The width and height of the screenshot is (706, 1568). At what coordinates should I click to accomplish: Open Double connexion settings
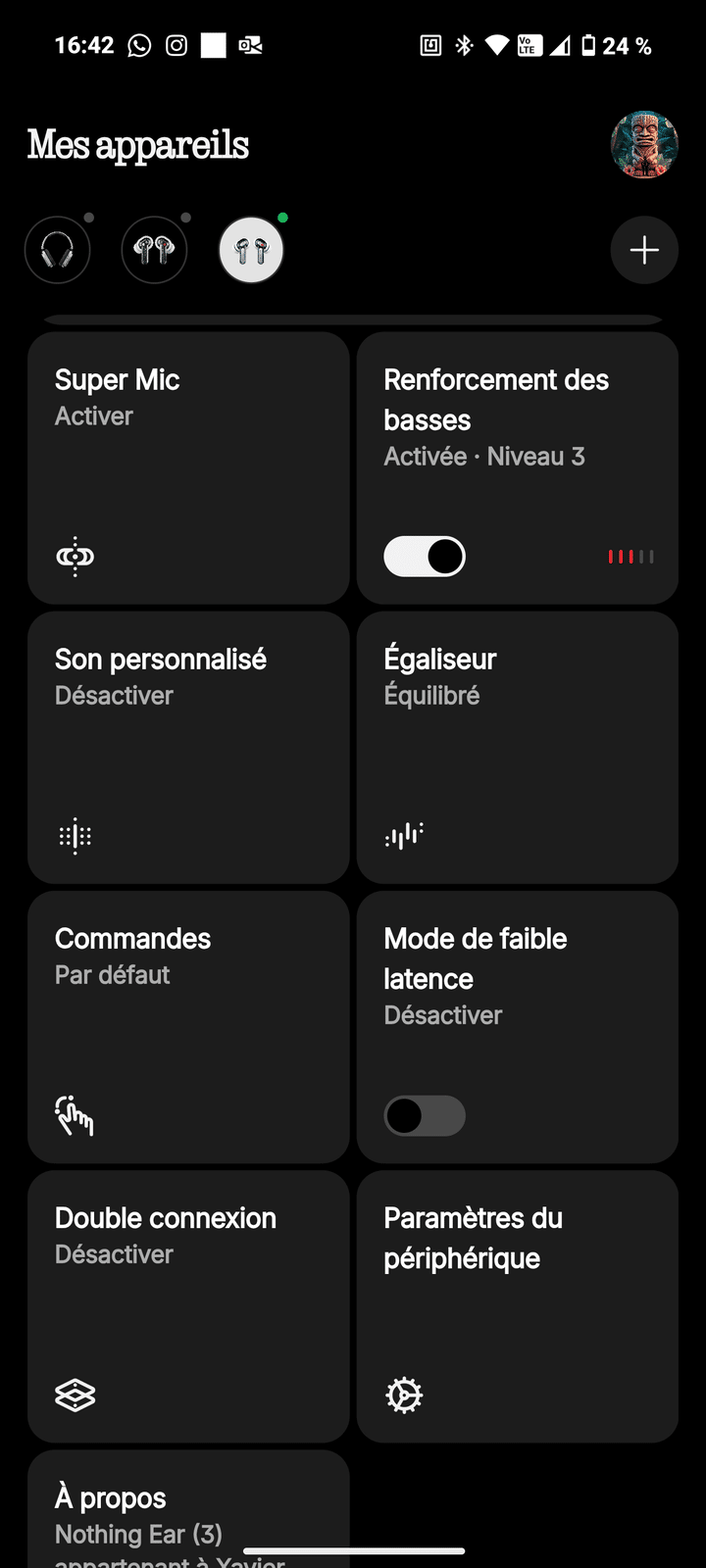188,1305
